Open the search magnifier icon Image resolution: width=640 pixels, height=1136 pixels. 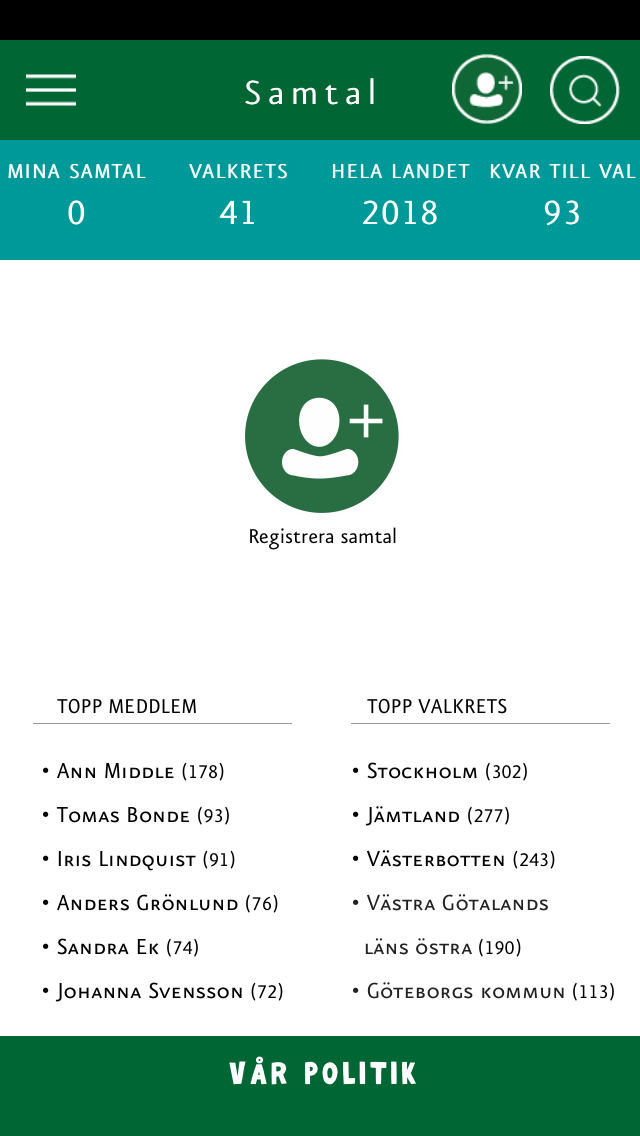click(x=584, y=90)
